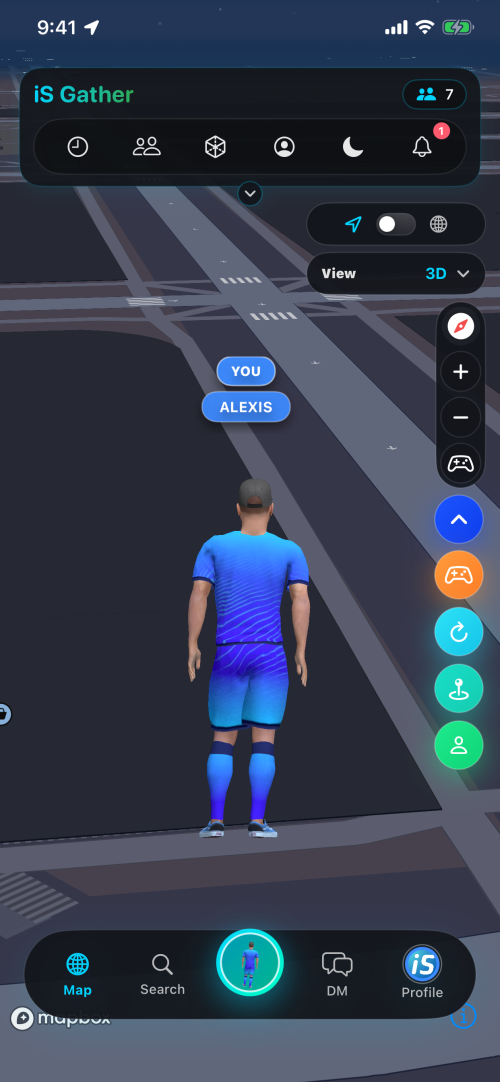Screen dimensions: 500x1082
Task: Open the friends group icon
Action: (x=146, y=147)
